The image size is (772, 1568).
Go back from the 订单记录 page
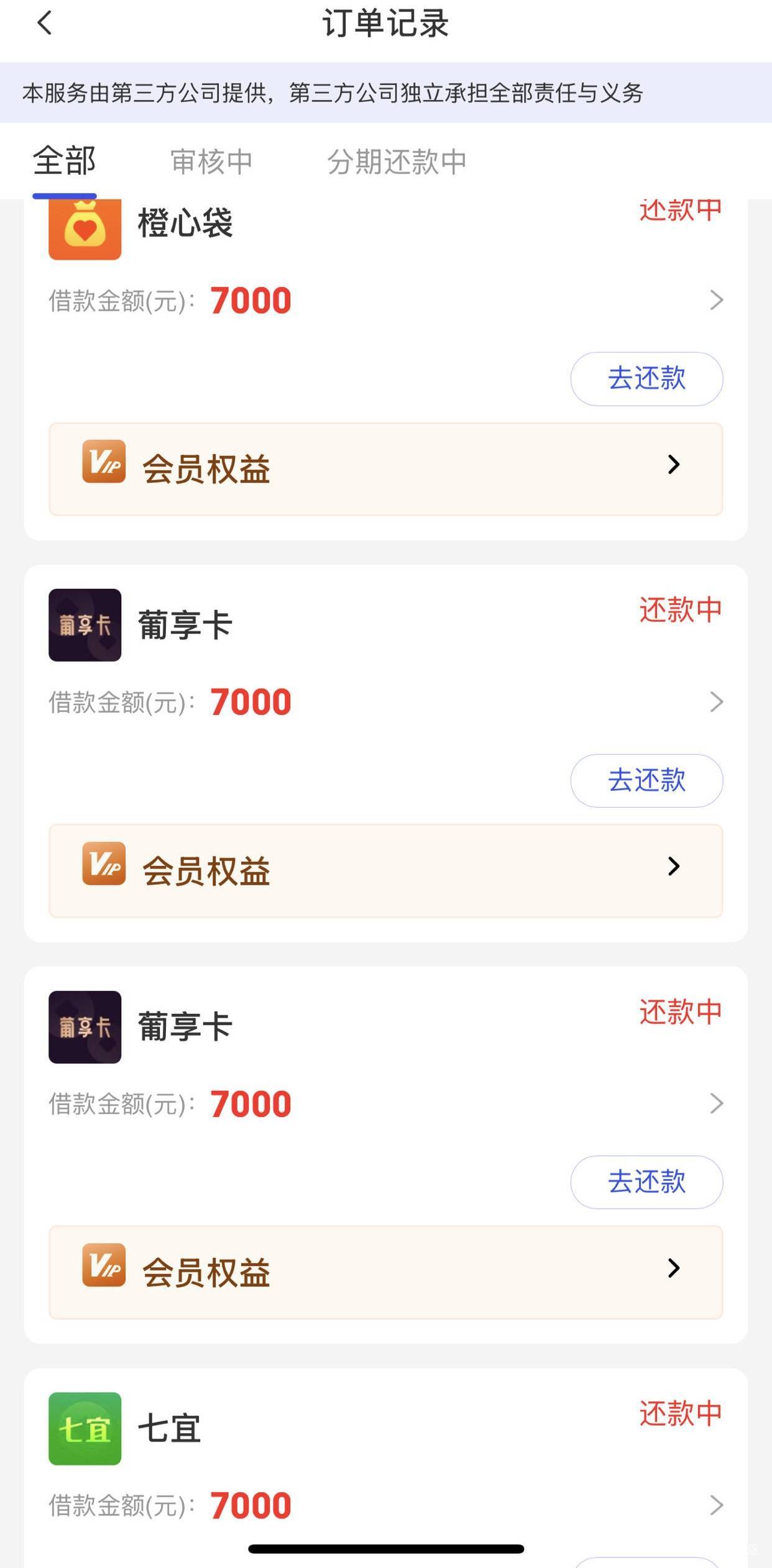45,24
